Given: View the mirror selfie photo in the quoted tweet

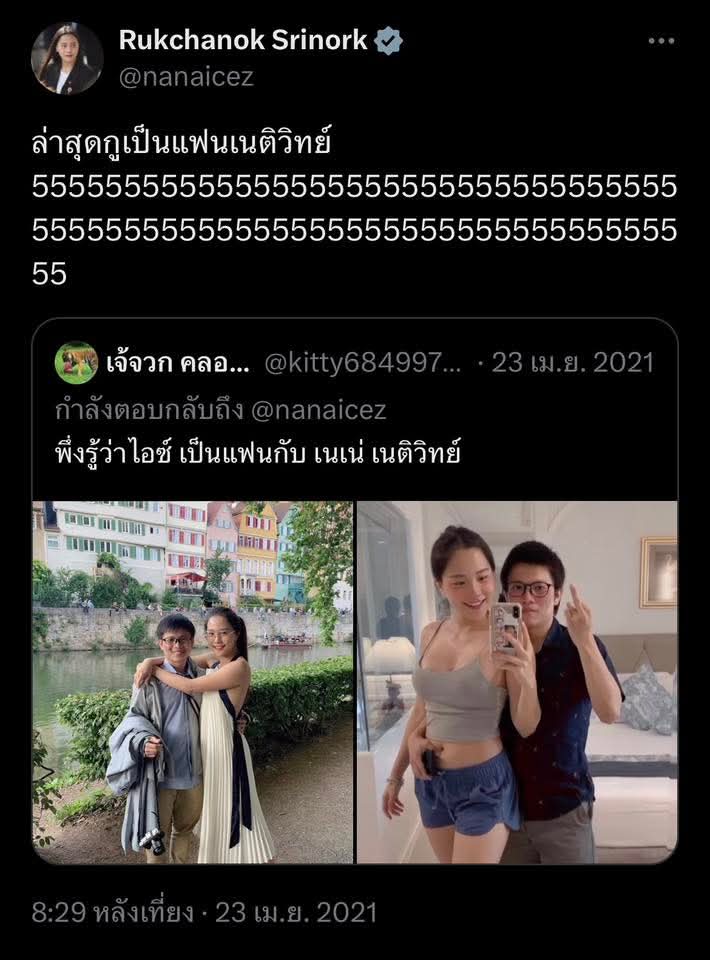Looking at the screenshot, I should pos(517,682).
